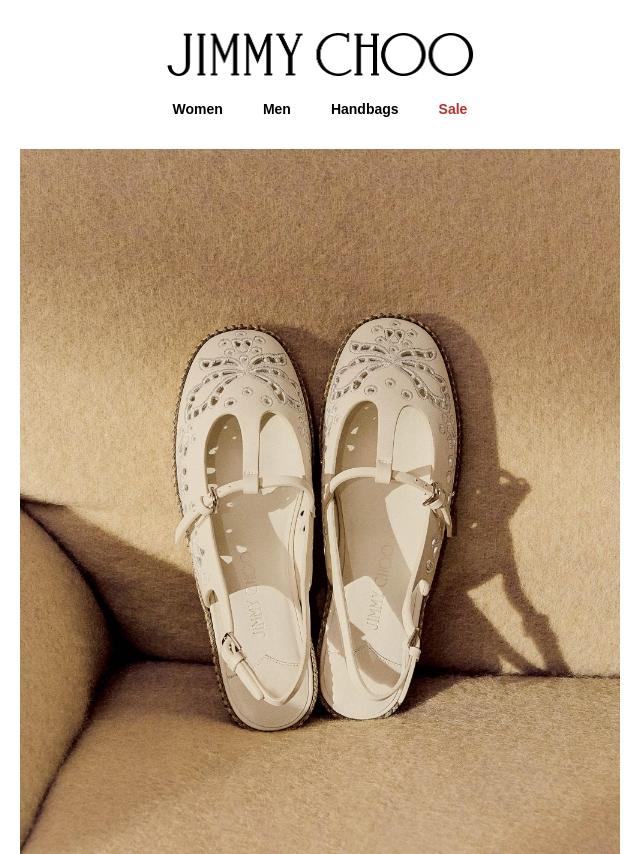Browse the Handbags category
Screen dimensions: 640x854
tap(364, 109)
